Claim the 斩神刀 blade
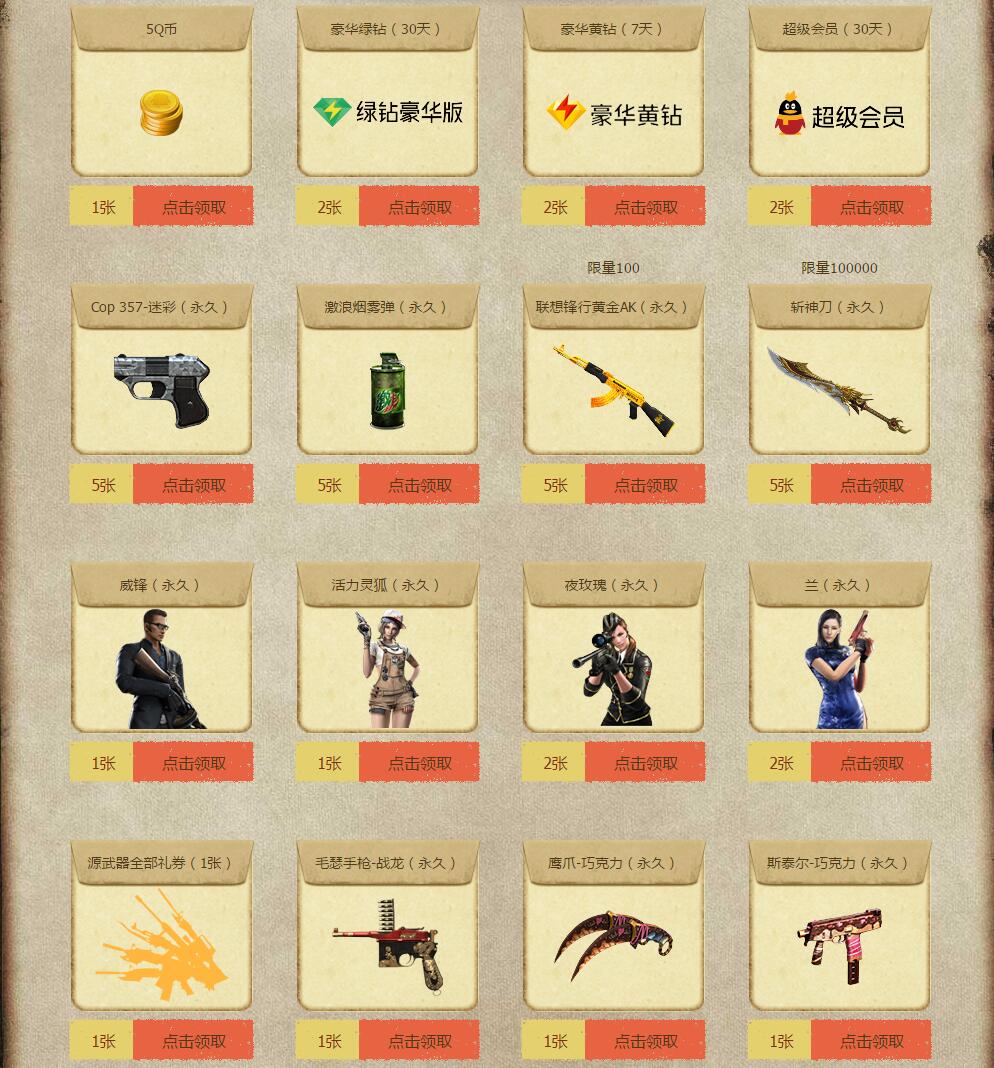994x1068 pixels. [871, 485]
